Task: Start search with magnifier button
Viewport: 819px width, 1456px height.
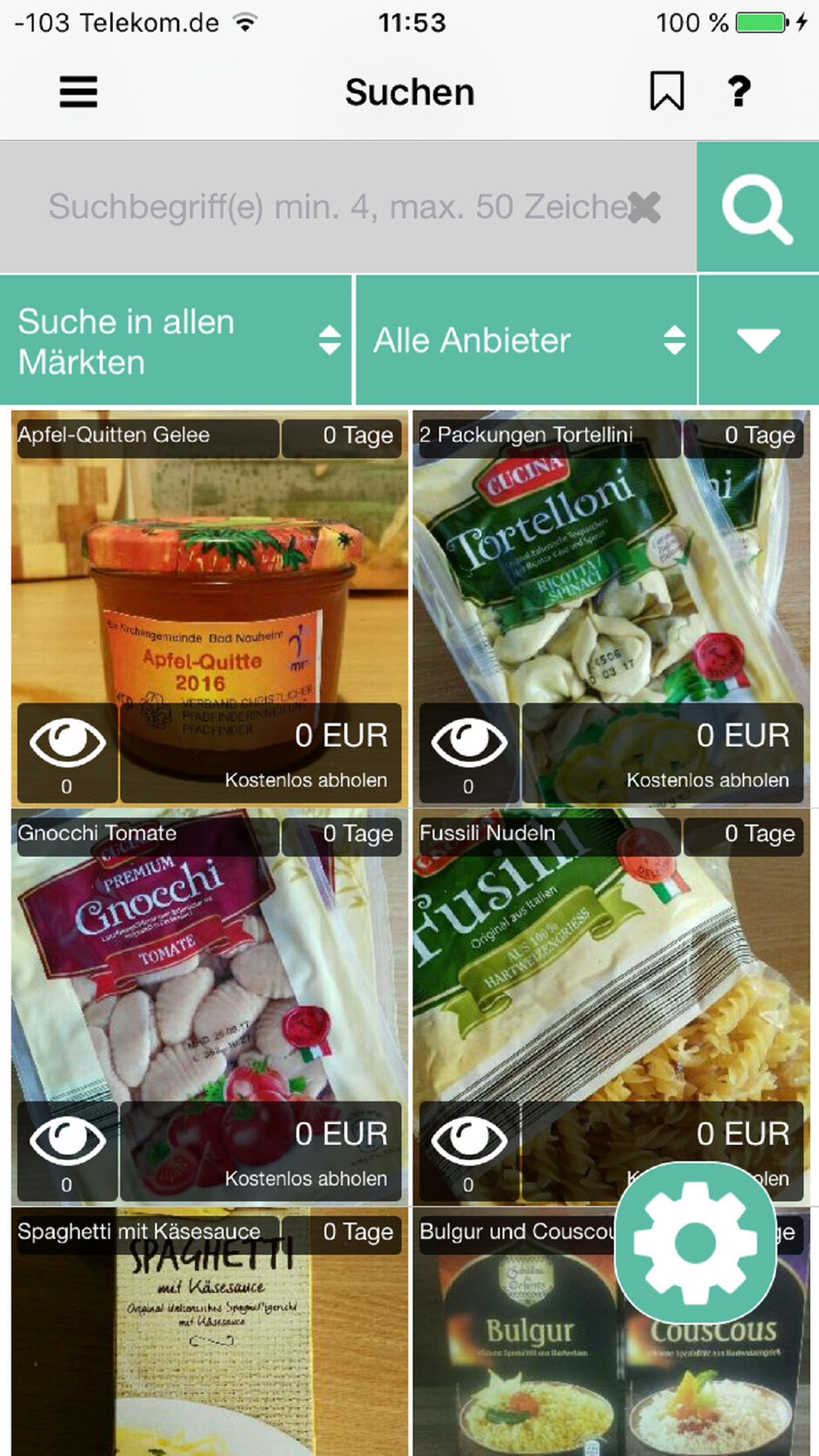Action: coord(758,207)
